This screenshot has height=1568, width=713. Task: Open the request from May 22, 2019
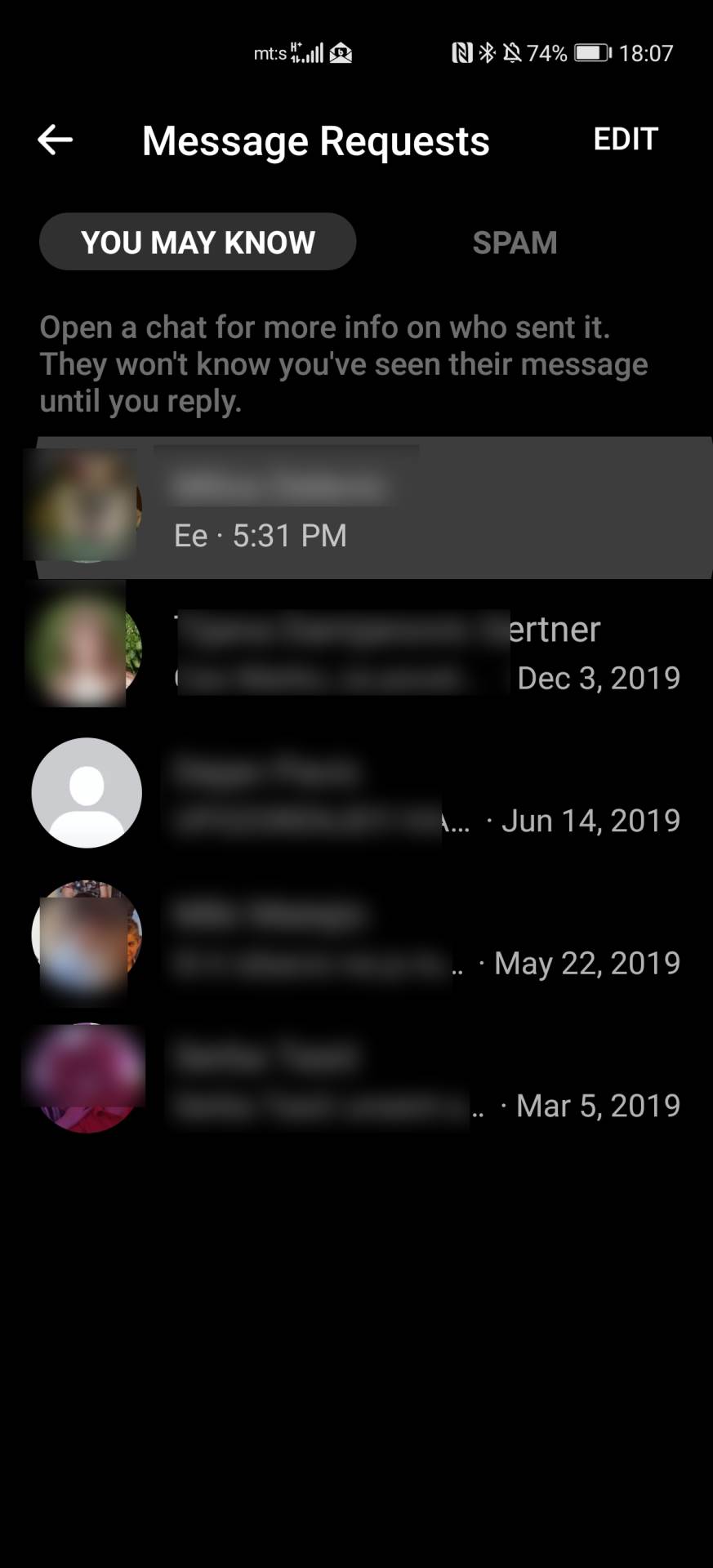coord(368,937)
